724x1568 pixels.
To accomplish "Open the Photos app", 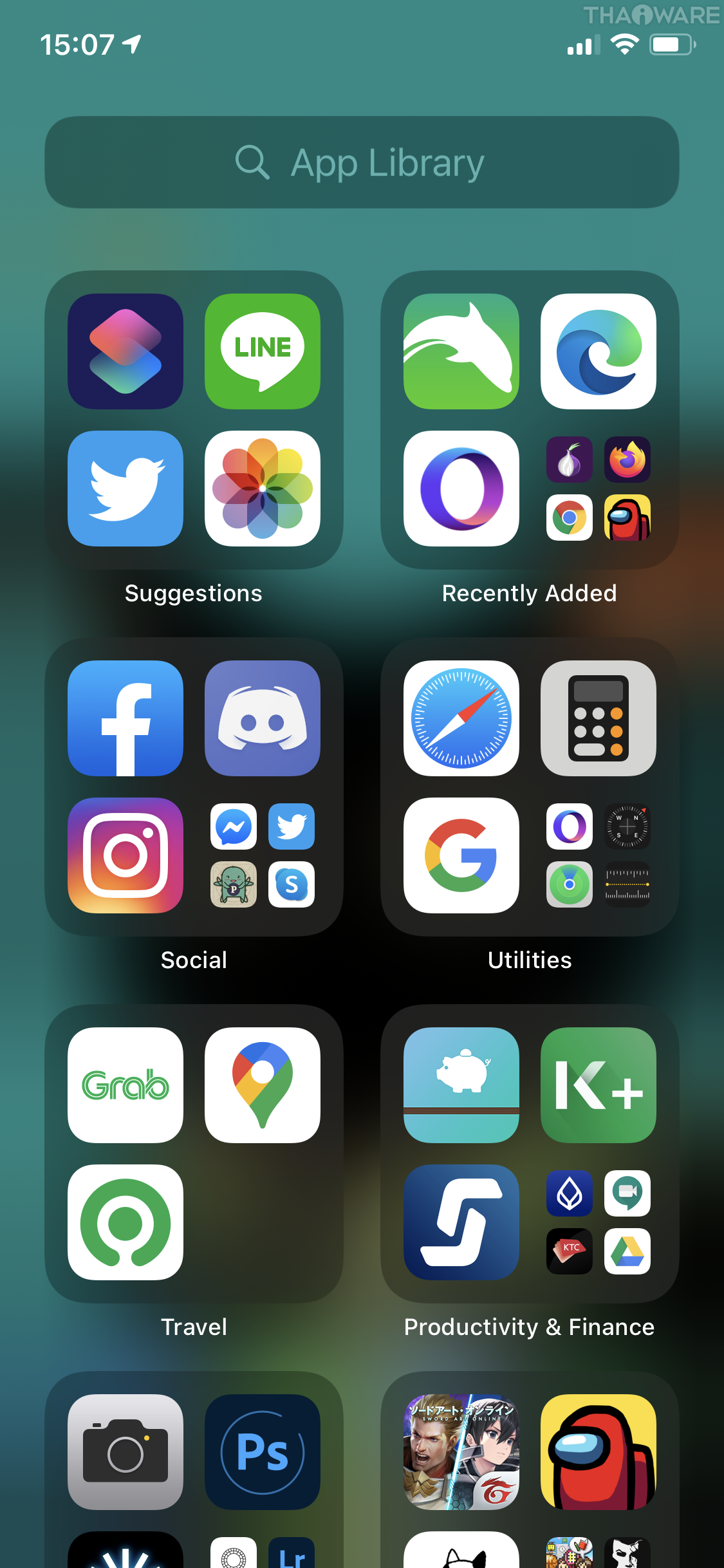I will [x=263, y=489].
